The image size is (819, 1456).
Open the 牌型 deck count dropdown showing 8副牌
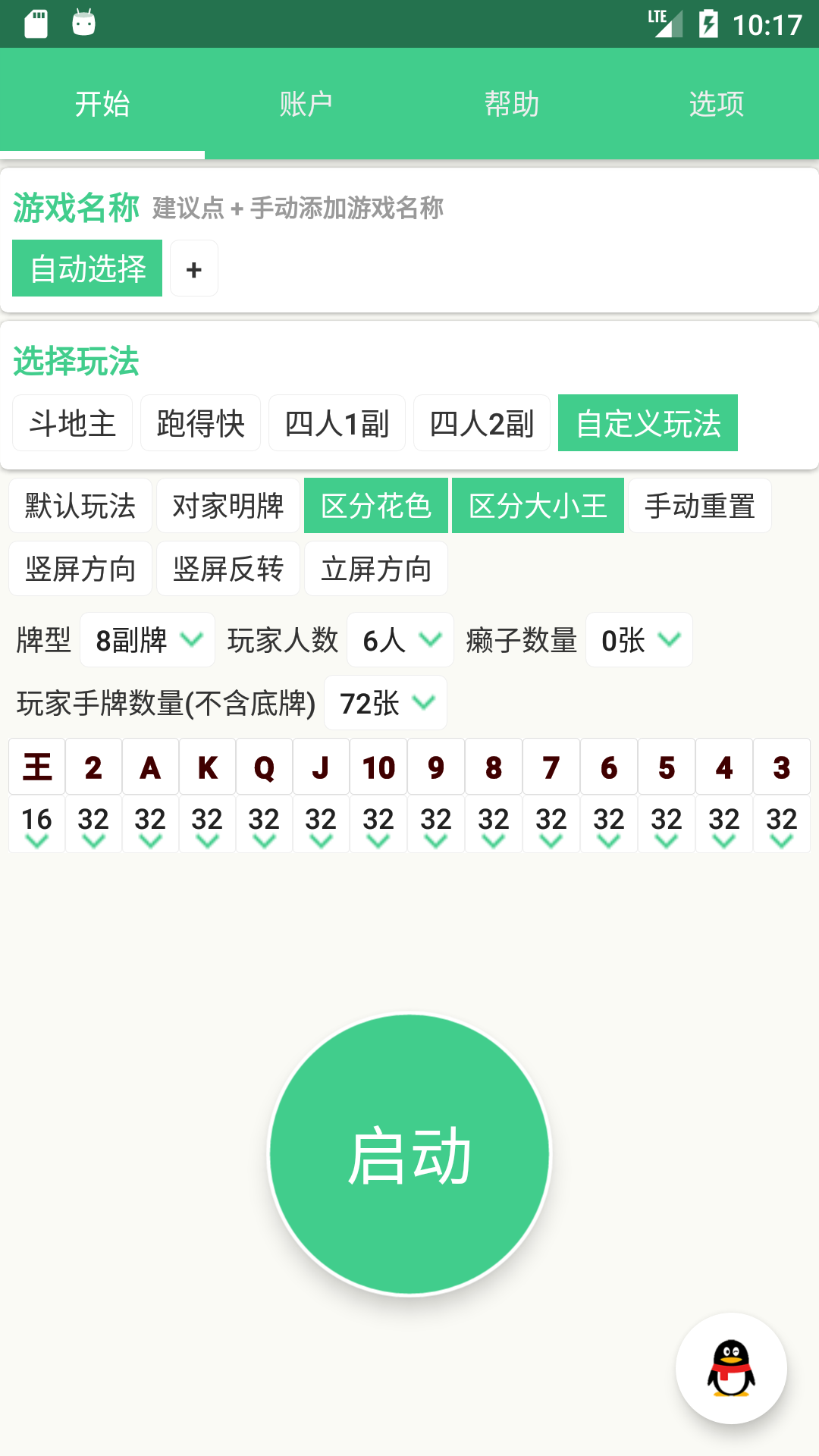click(x=147, y=639)
